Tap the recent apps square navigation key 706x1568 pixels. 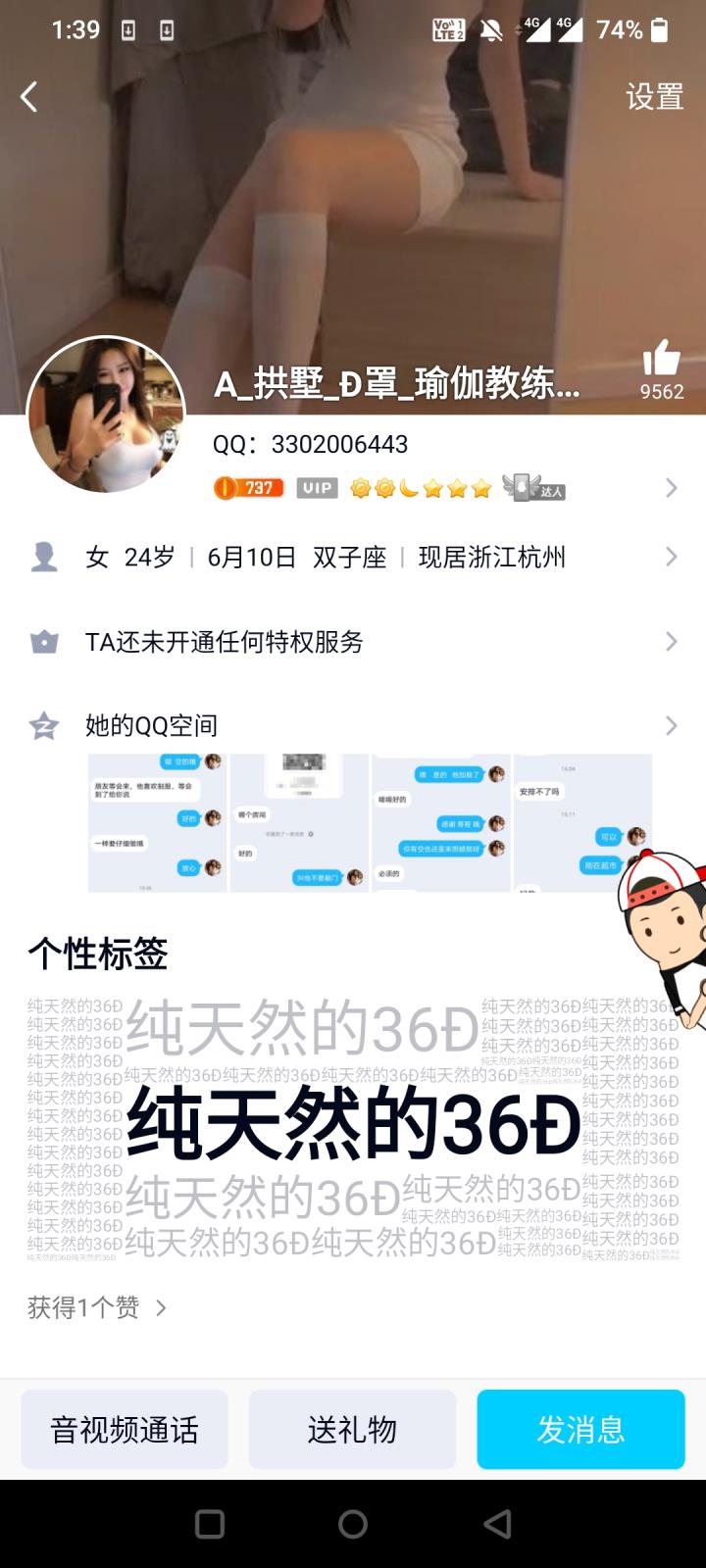[x=210, y=1524]
